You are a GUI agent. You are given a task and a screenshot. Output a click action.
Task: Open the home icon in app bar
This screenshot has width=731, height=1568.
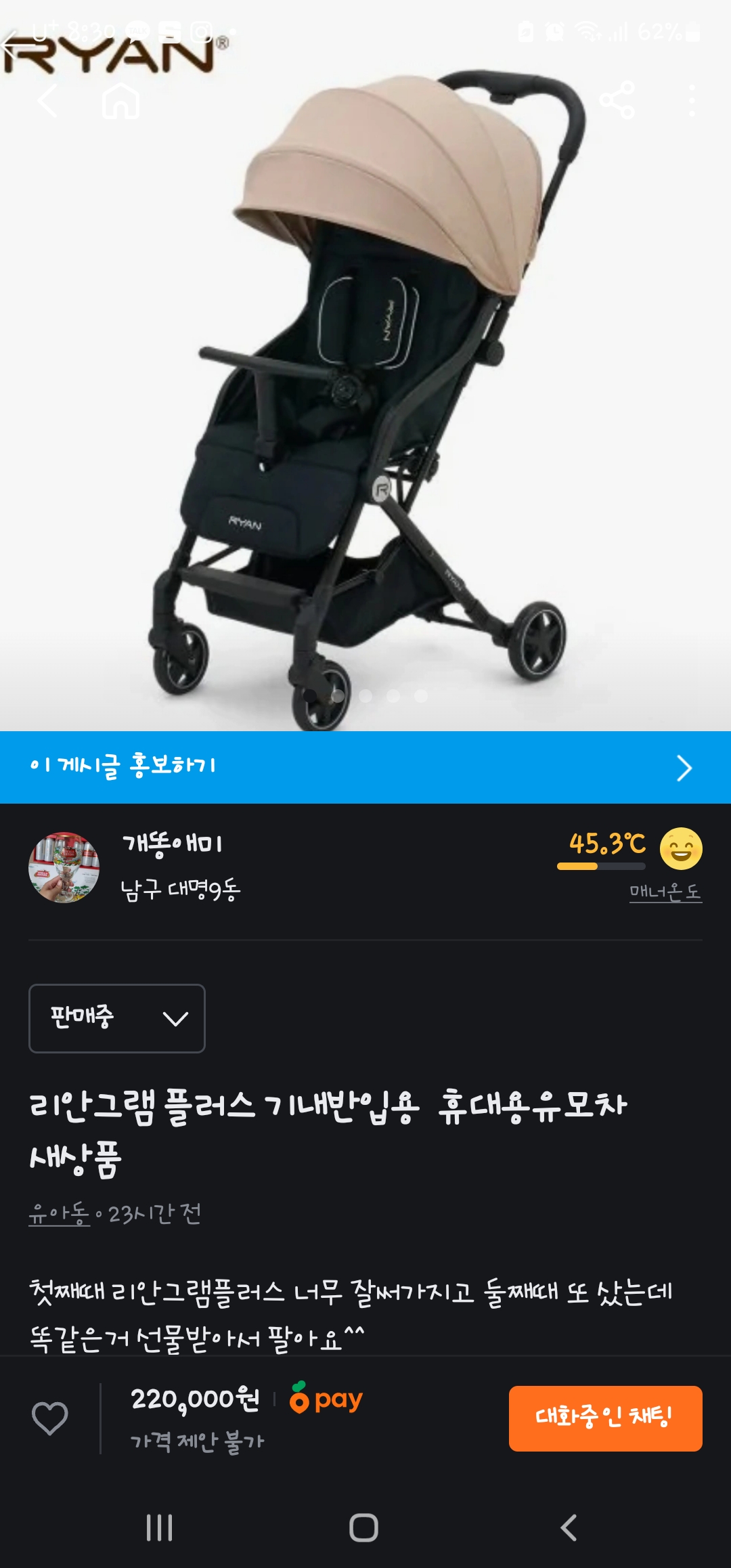pyautogui.click(x=120, y=102)
